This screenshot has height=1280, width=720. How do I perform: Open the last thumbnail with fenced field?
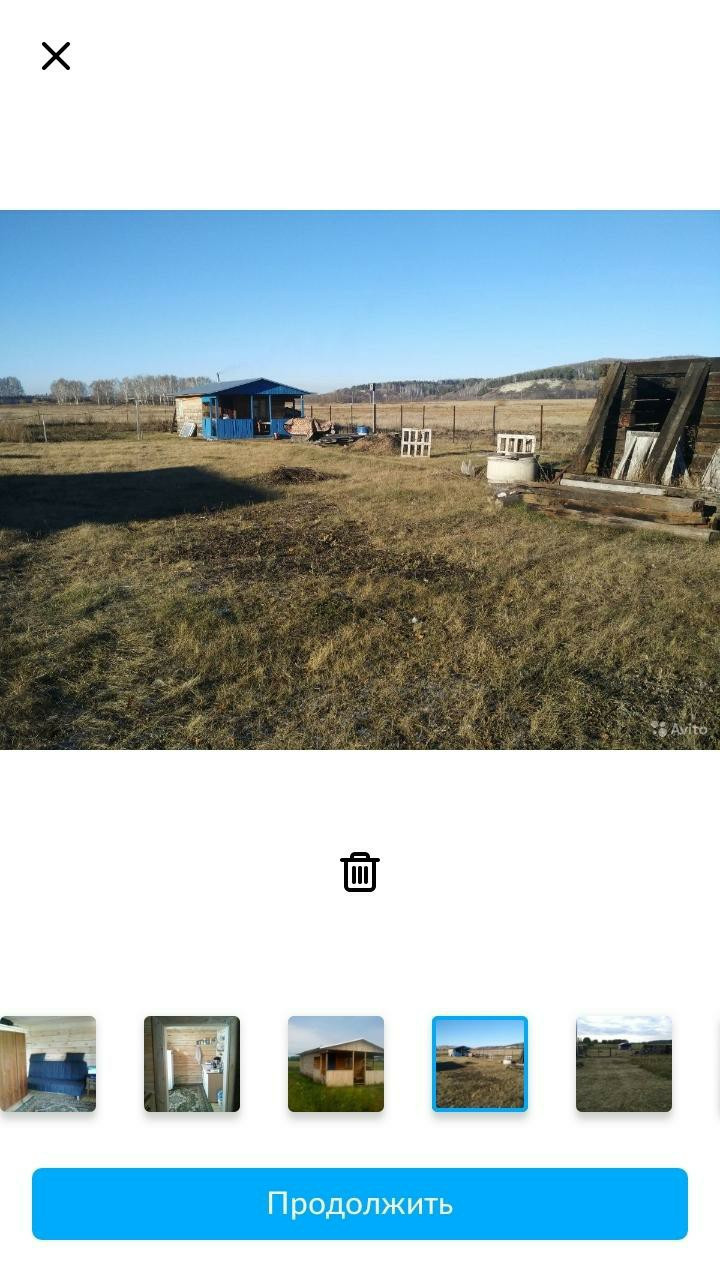(624, 1064)
